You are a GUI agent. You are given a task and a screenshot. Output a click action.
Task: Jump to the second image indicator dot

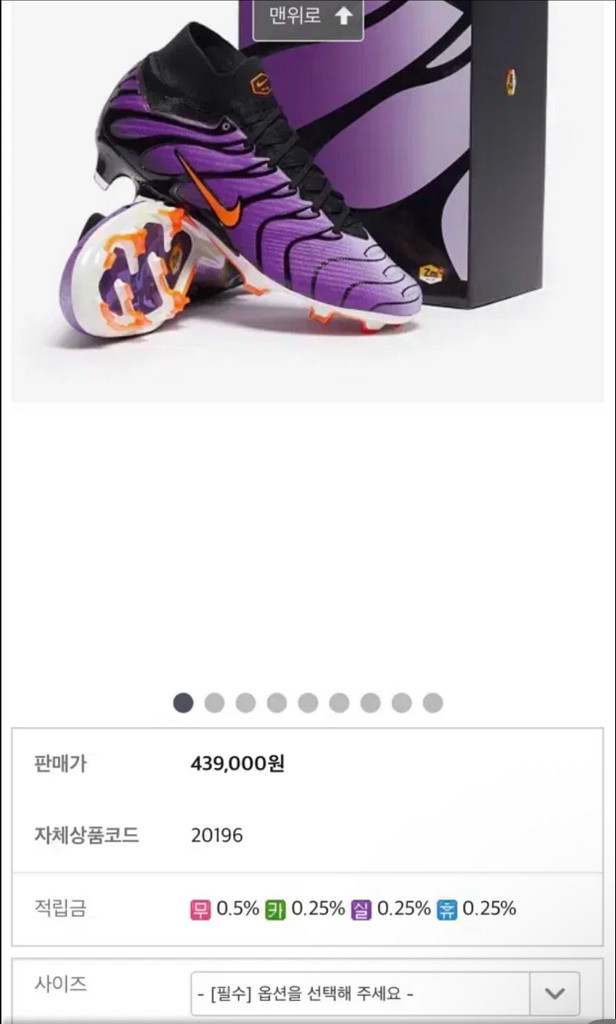[214, 703]
